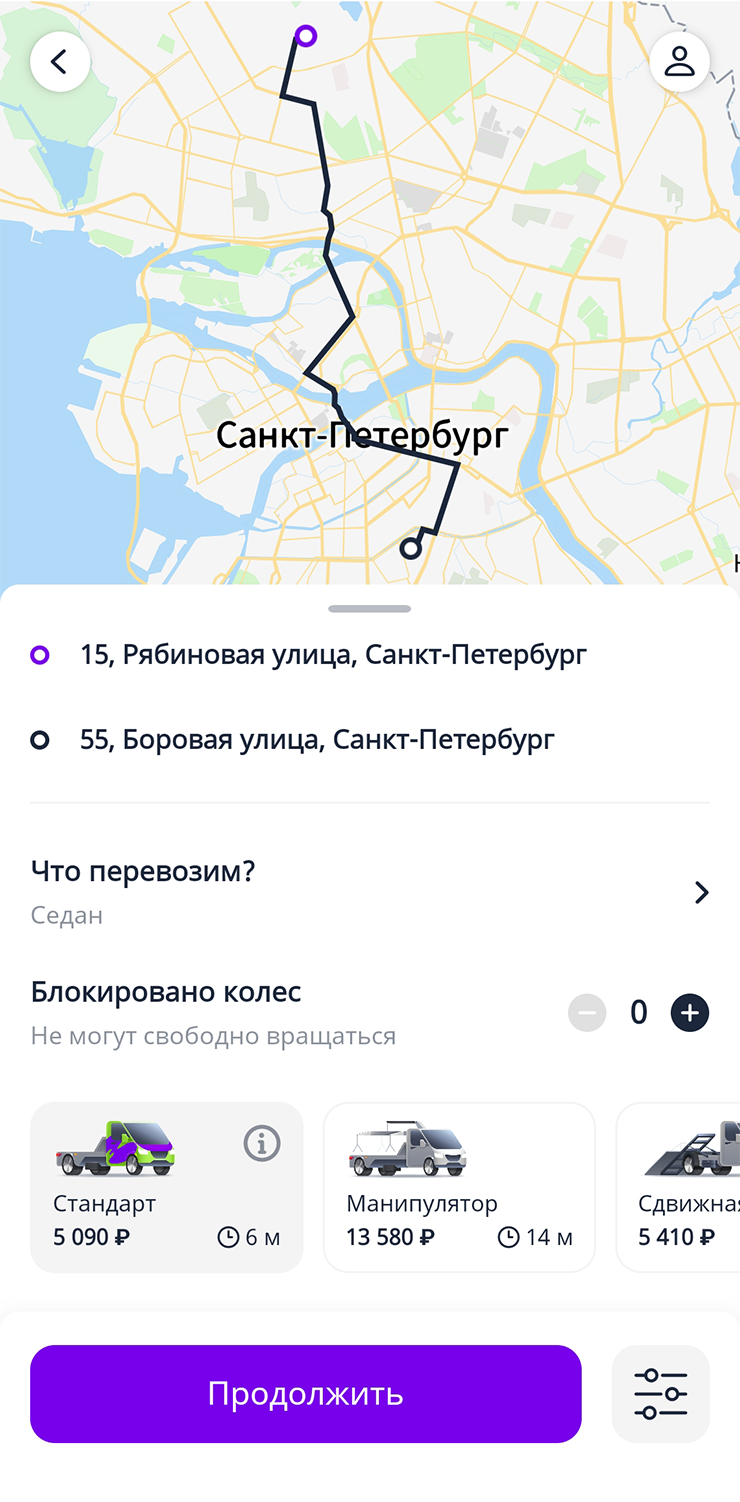Tap the Продолжить button

(305, 1394)
